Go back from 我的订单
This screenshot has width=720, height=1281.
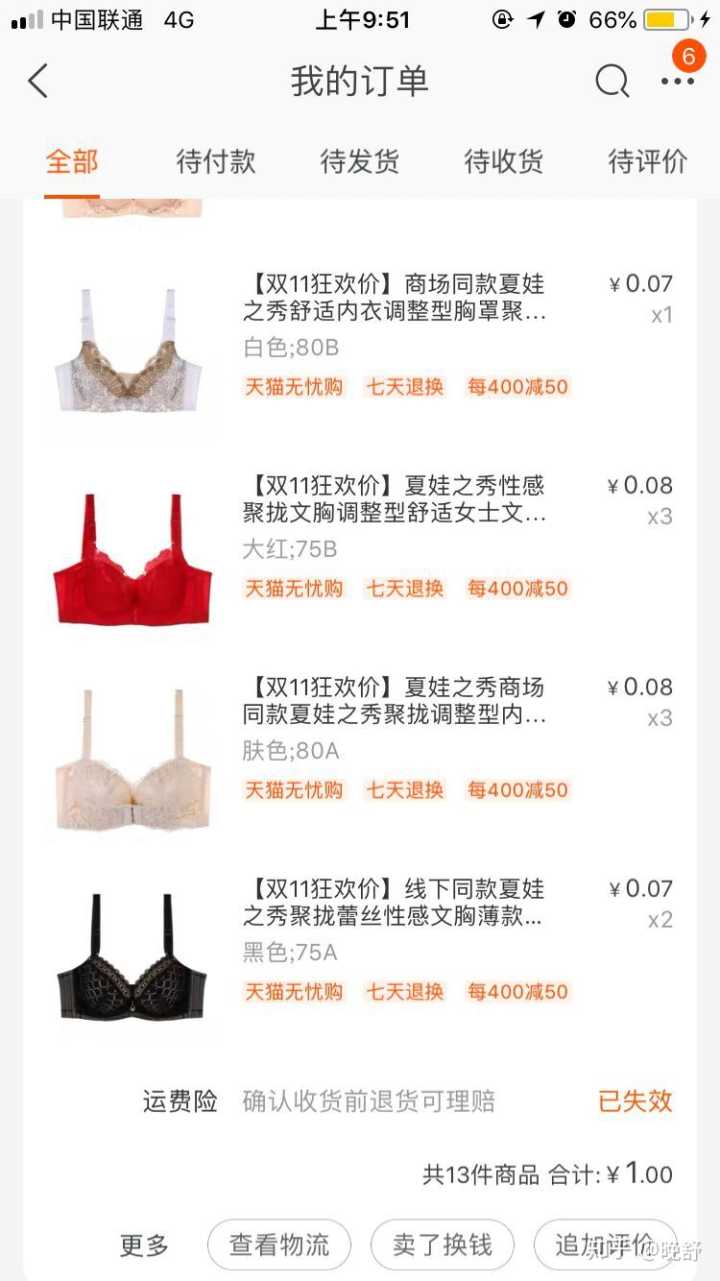[38, 81]
